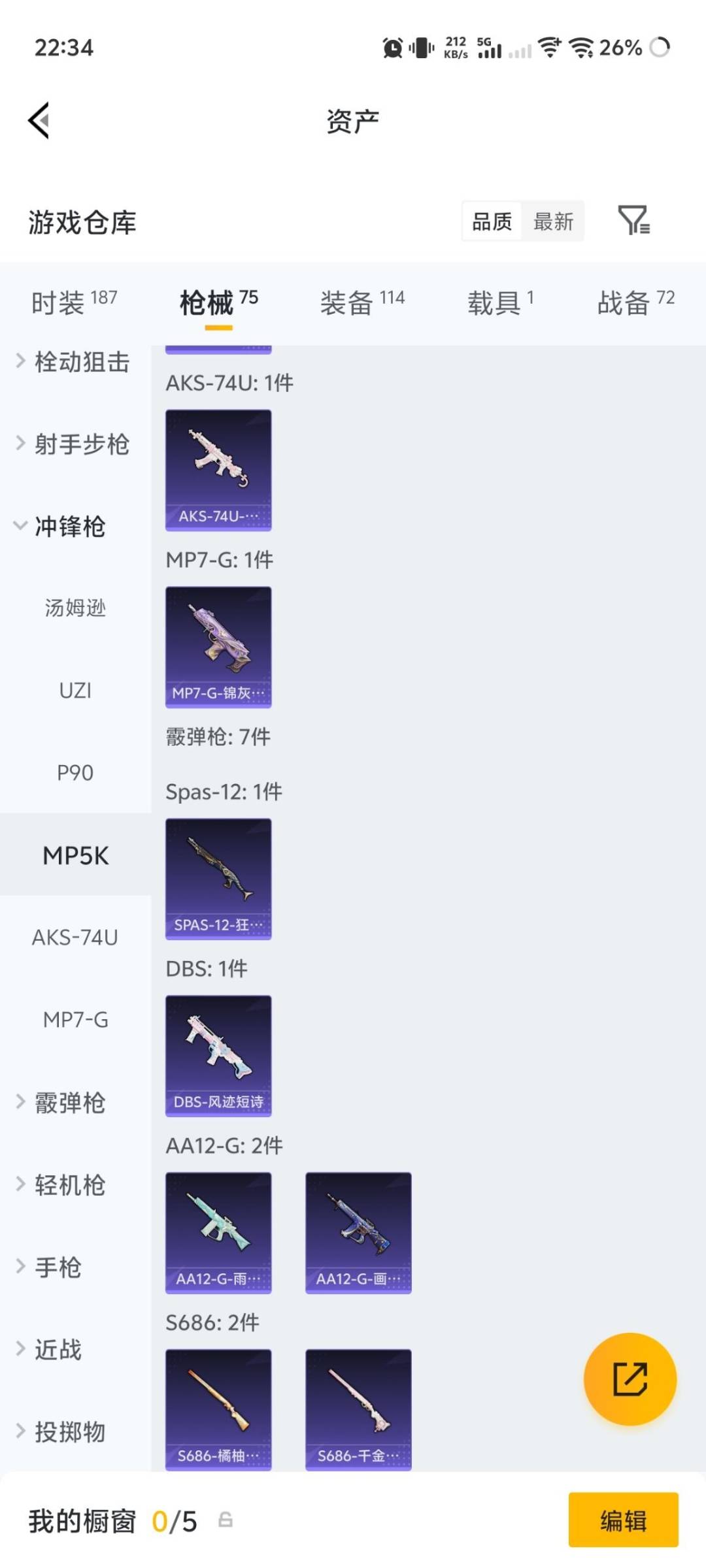Open the DBS-风迹短诗 skin card

pos(218,1055)
